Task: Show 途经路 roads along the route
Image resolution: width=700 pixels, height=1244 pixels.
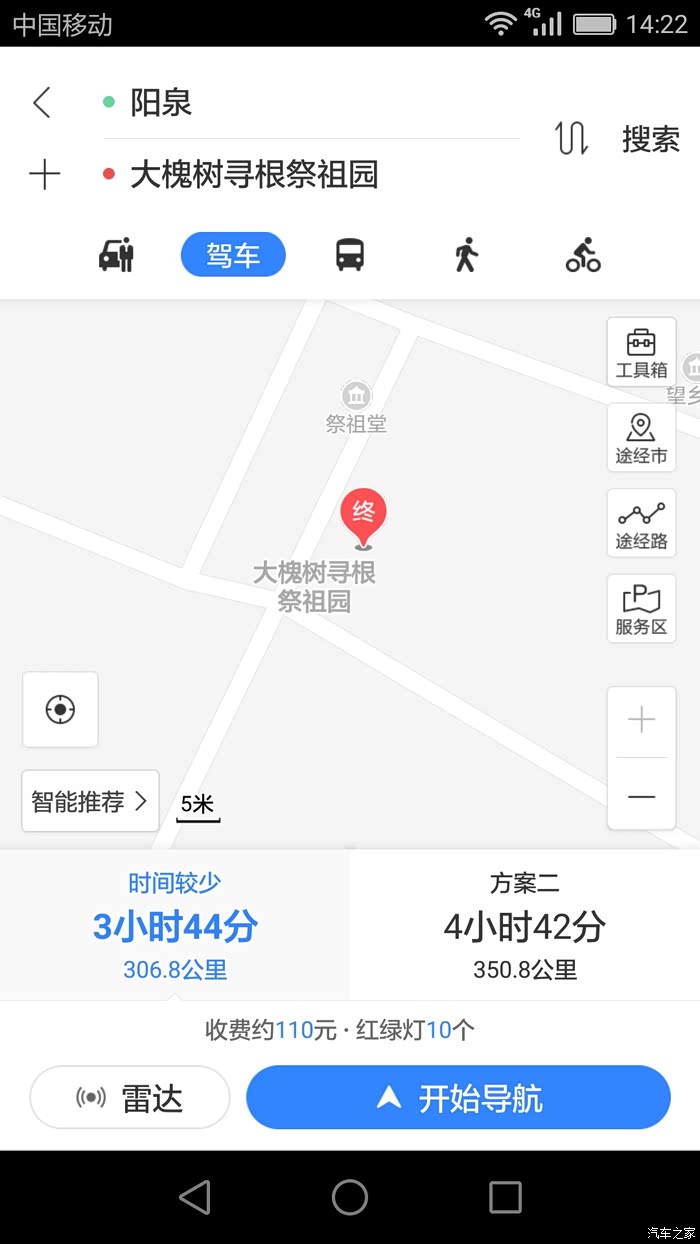Action: (641, 524)
